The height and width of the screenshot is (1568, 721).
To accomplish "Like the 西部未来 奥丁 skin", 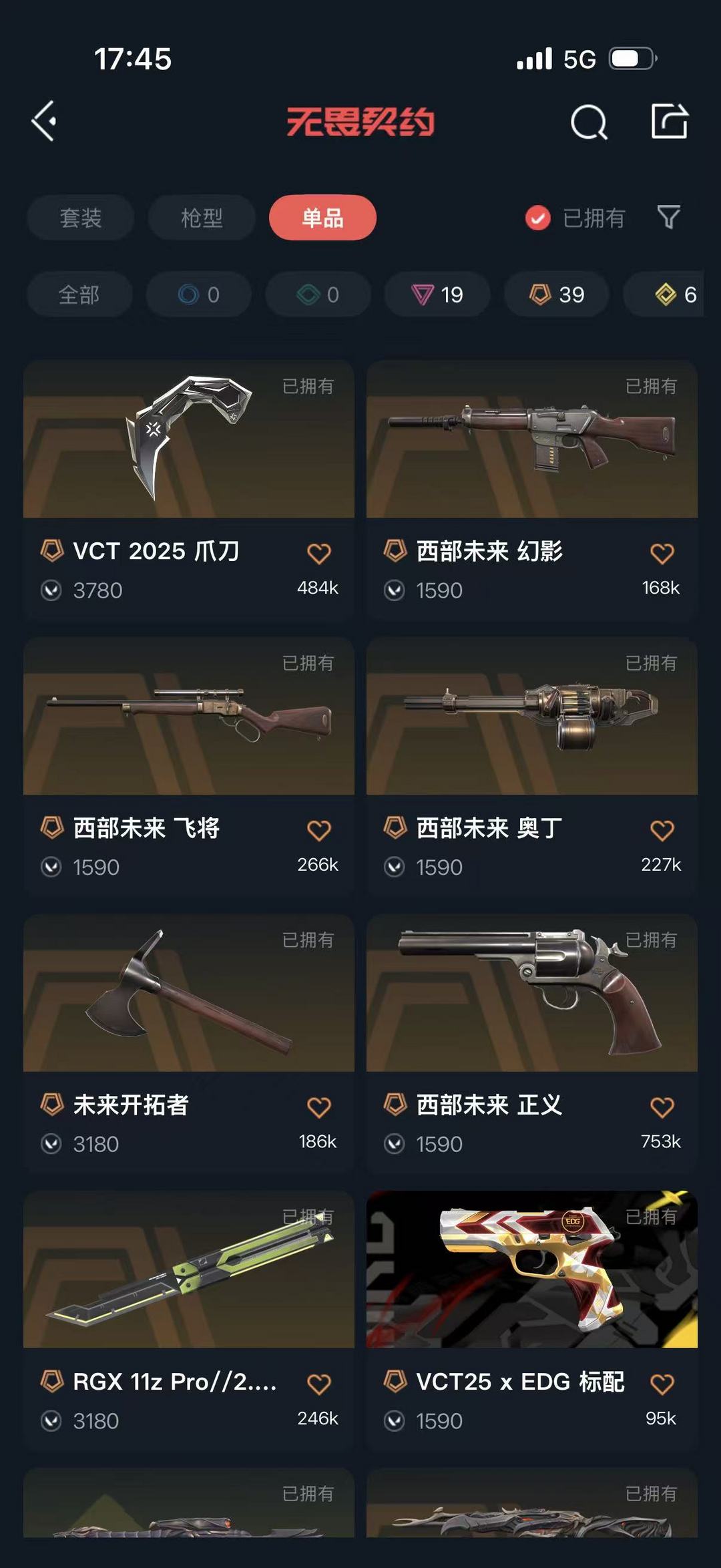I will (662, 831).
